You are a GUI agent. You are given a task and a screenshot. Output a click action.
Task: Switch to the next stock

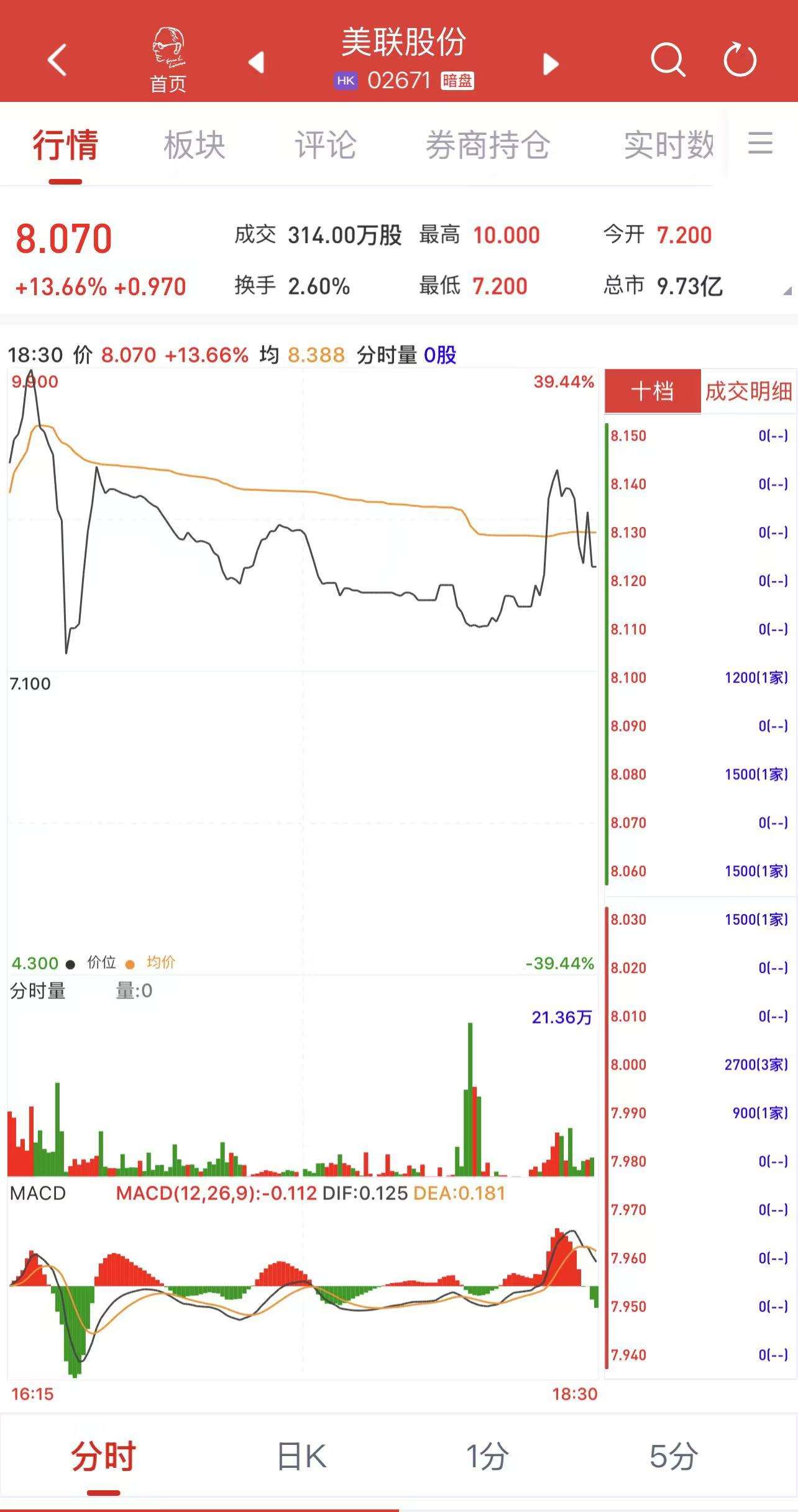coord(551,63)
